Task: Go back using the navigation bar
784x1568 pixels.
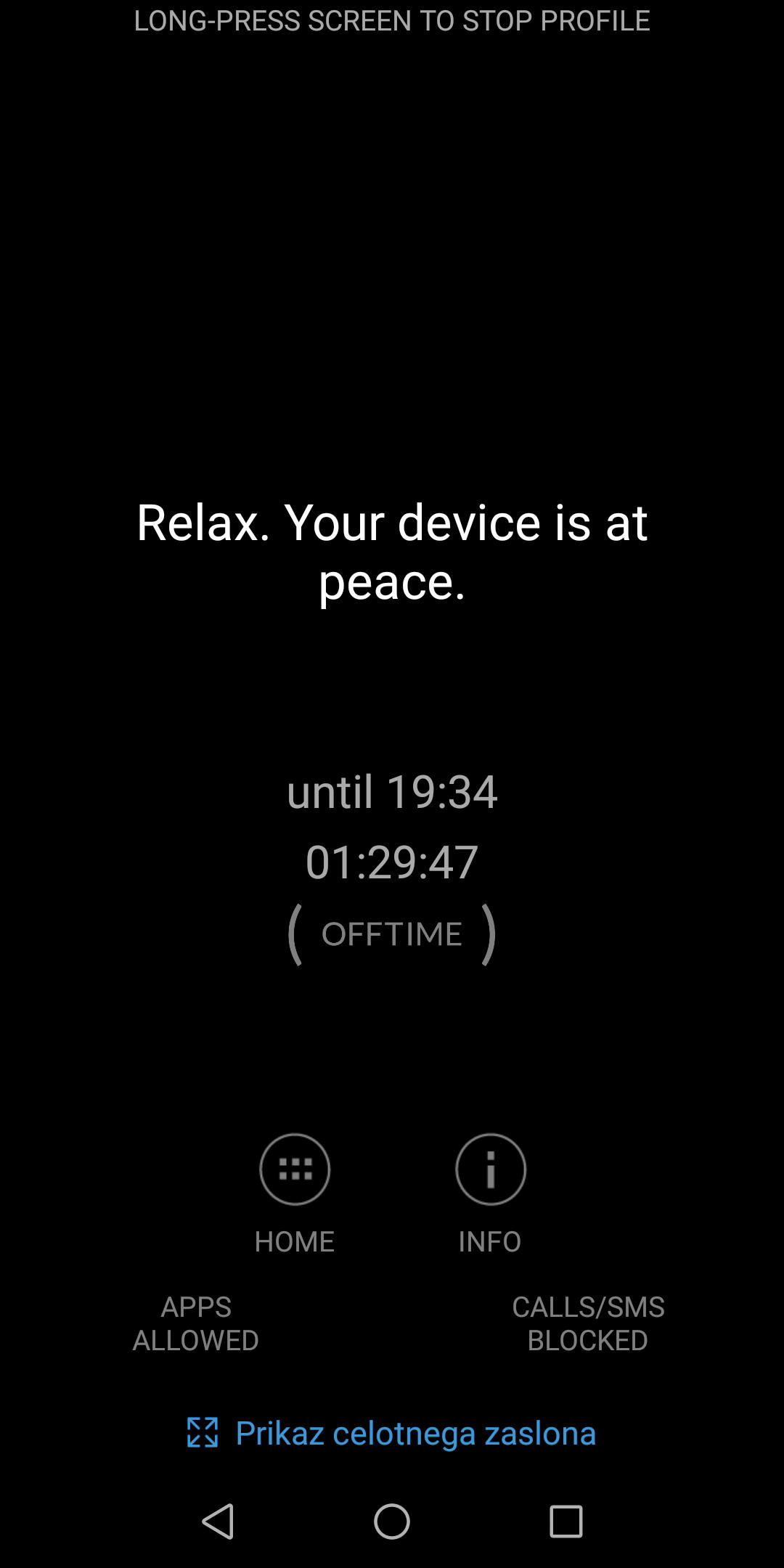Action: click(x=218, y=1521)
